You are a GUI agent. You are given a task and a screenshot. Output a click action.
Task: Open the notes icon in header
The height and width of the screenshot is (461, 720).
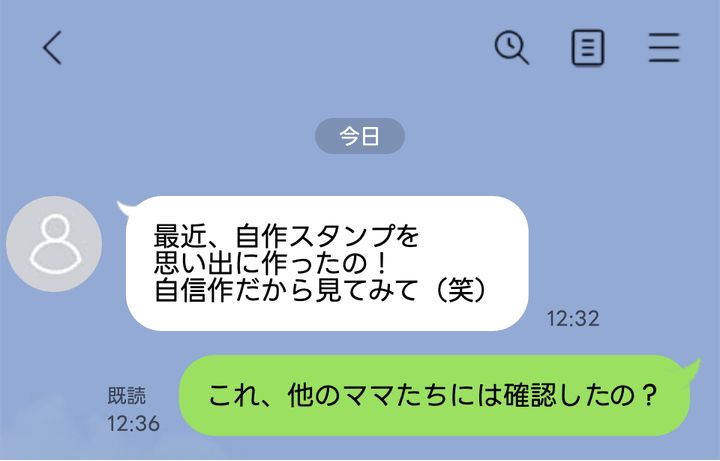588,47
